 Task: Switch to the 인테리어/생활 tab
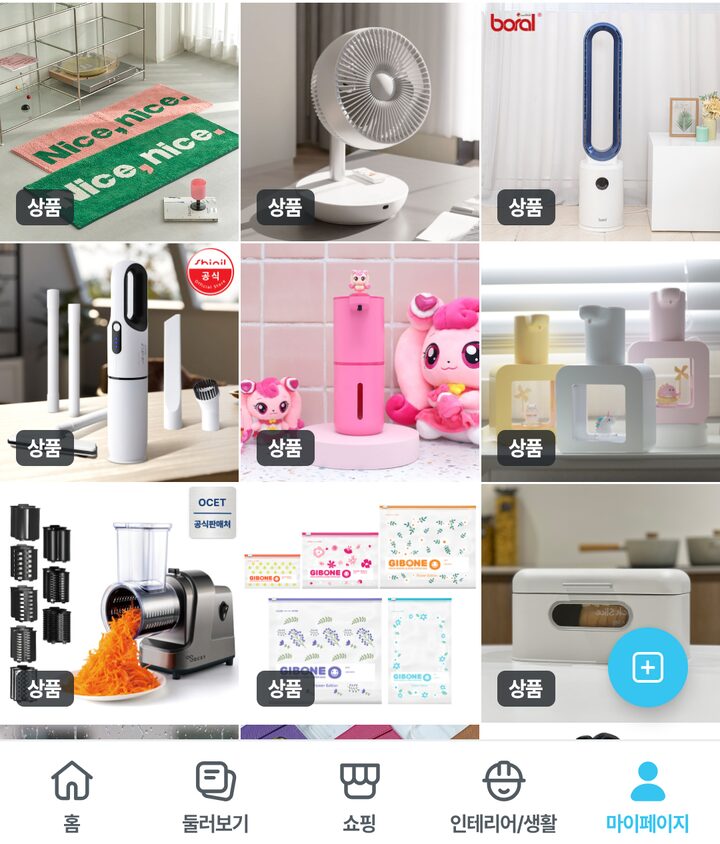504,797
